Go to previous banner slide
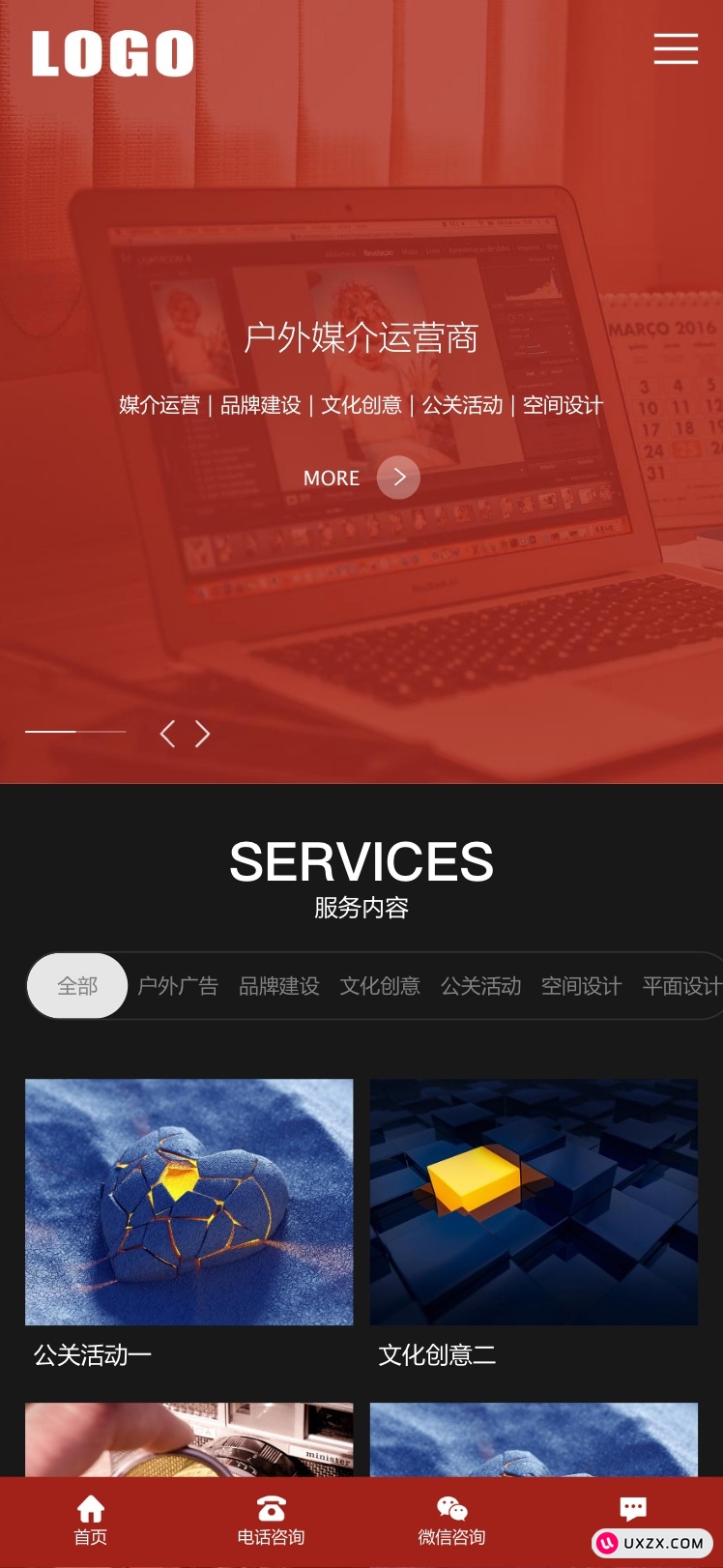 tap(167, 734)
